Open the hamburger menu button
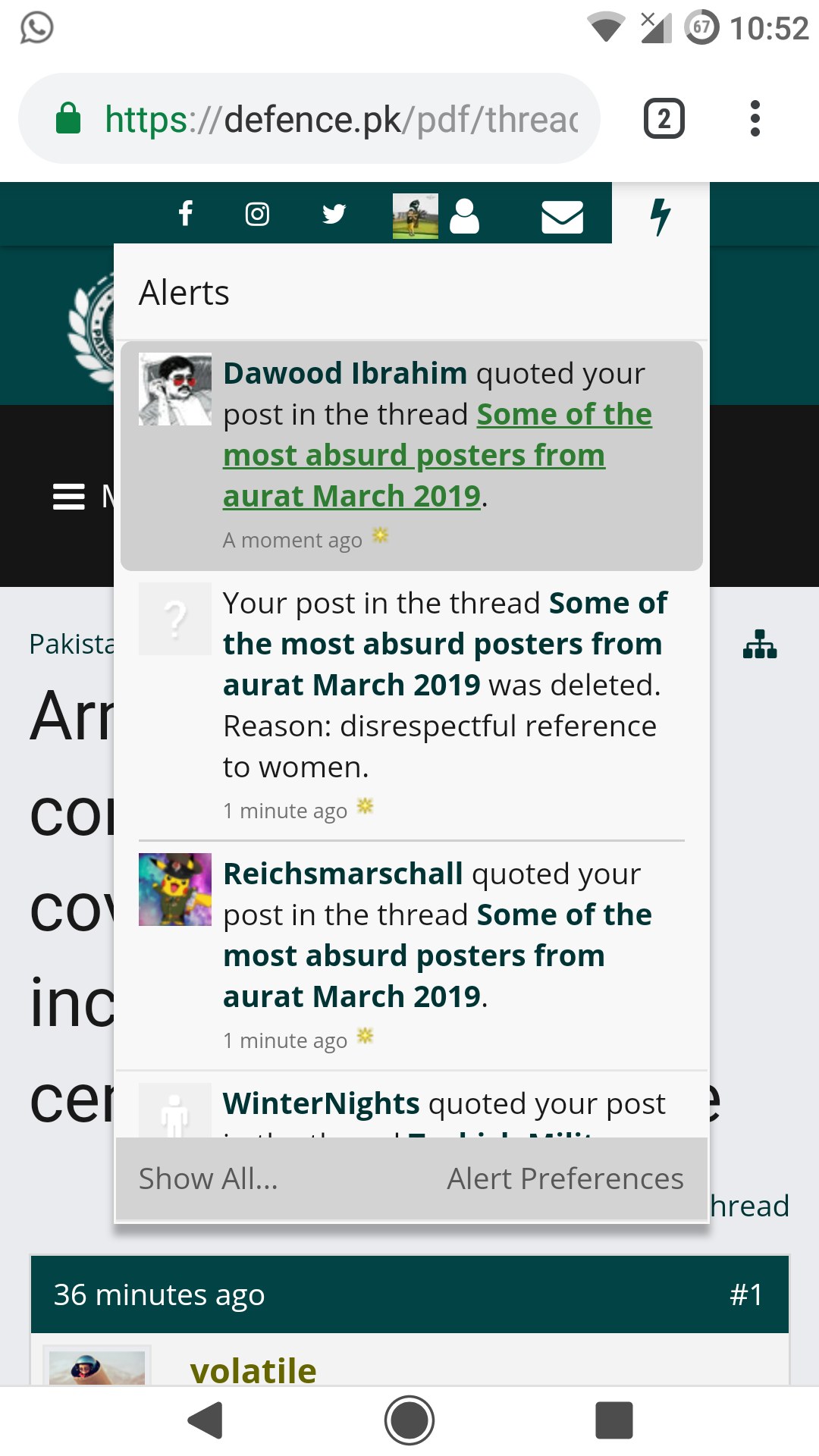 69,497
